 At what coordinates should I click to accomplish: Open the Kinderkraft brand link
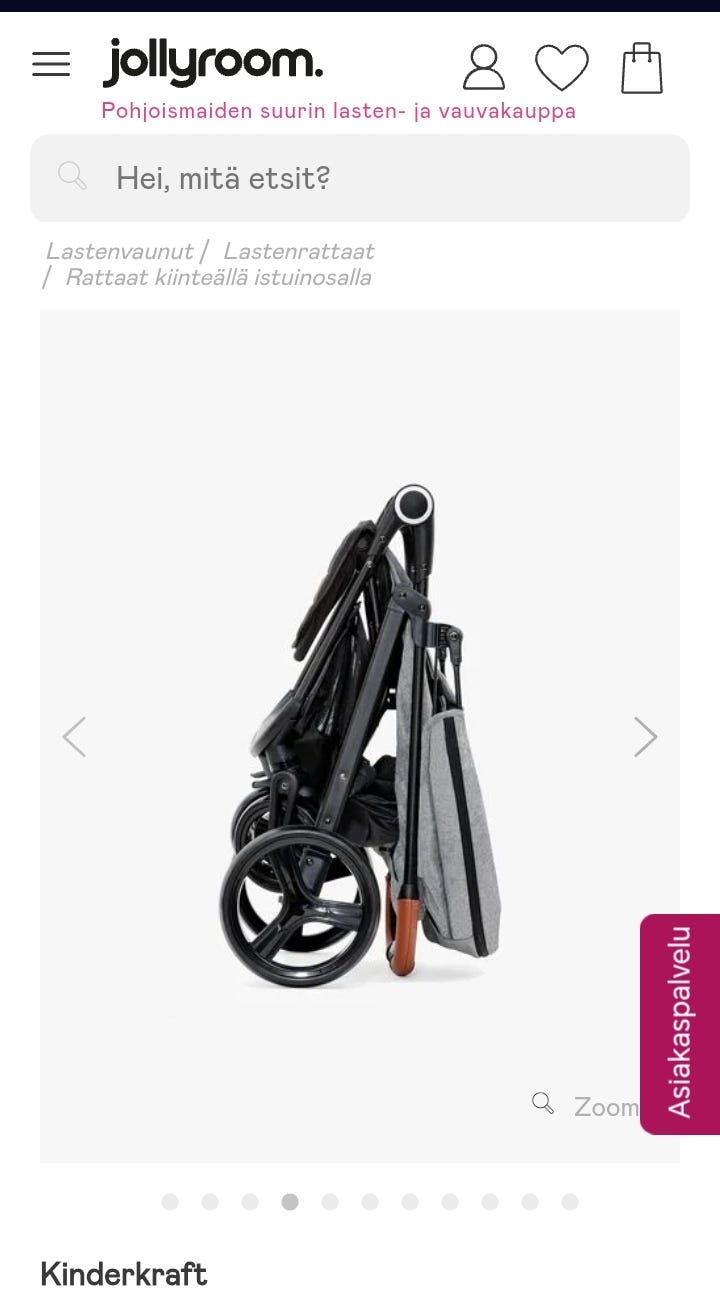(x=124, y=1275)
